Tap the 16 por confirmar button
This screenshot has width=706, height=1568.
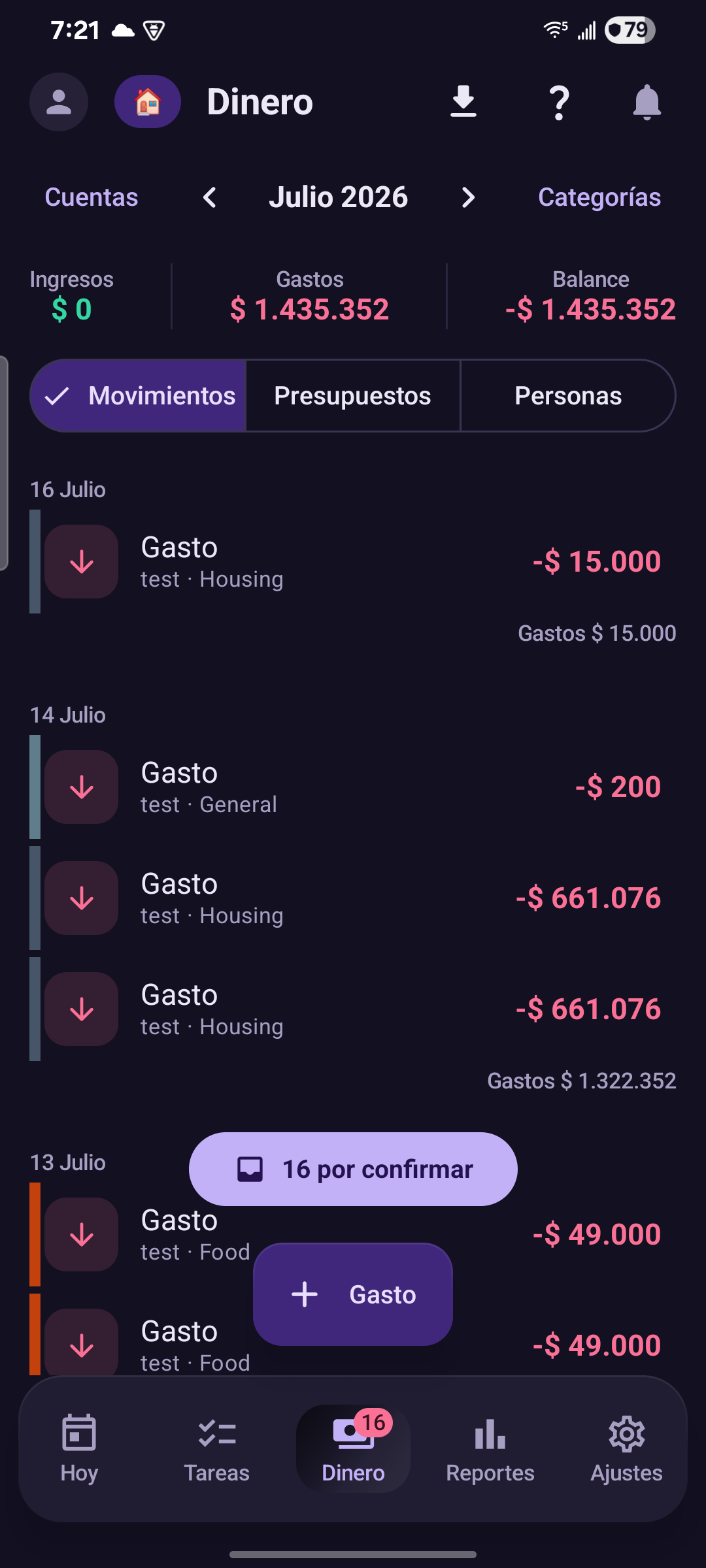click(x=353, y=1169)
